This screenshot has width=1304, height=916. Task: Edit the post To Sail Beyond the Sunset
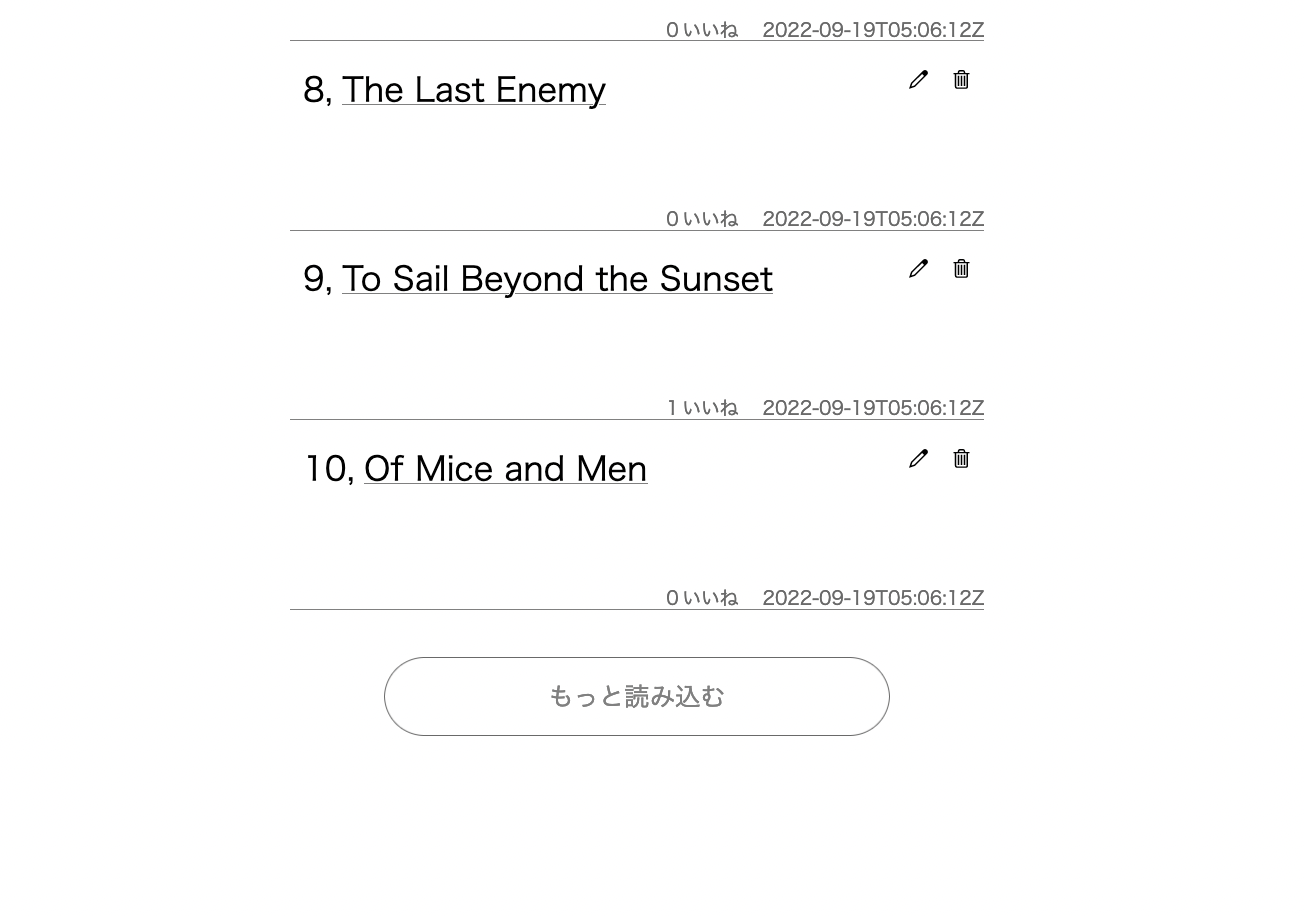pyautogui.click(x=918, y=269)
